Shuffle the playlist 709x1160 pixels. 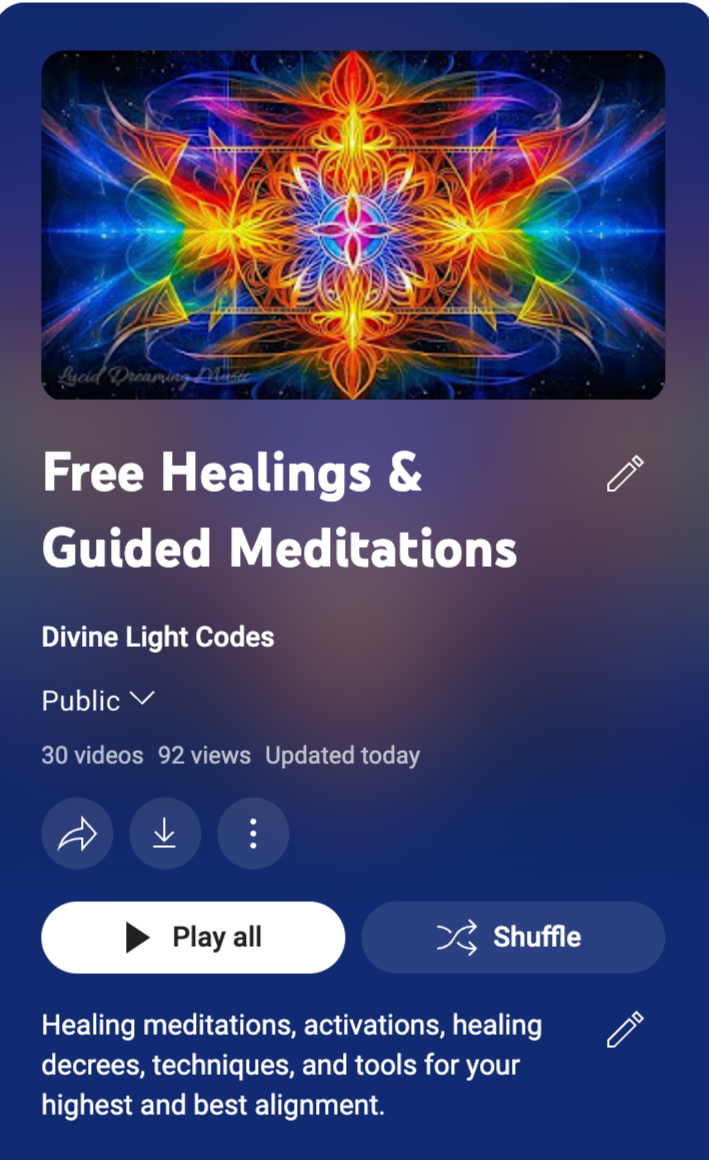[x=512, y=937]
